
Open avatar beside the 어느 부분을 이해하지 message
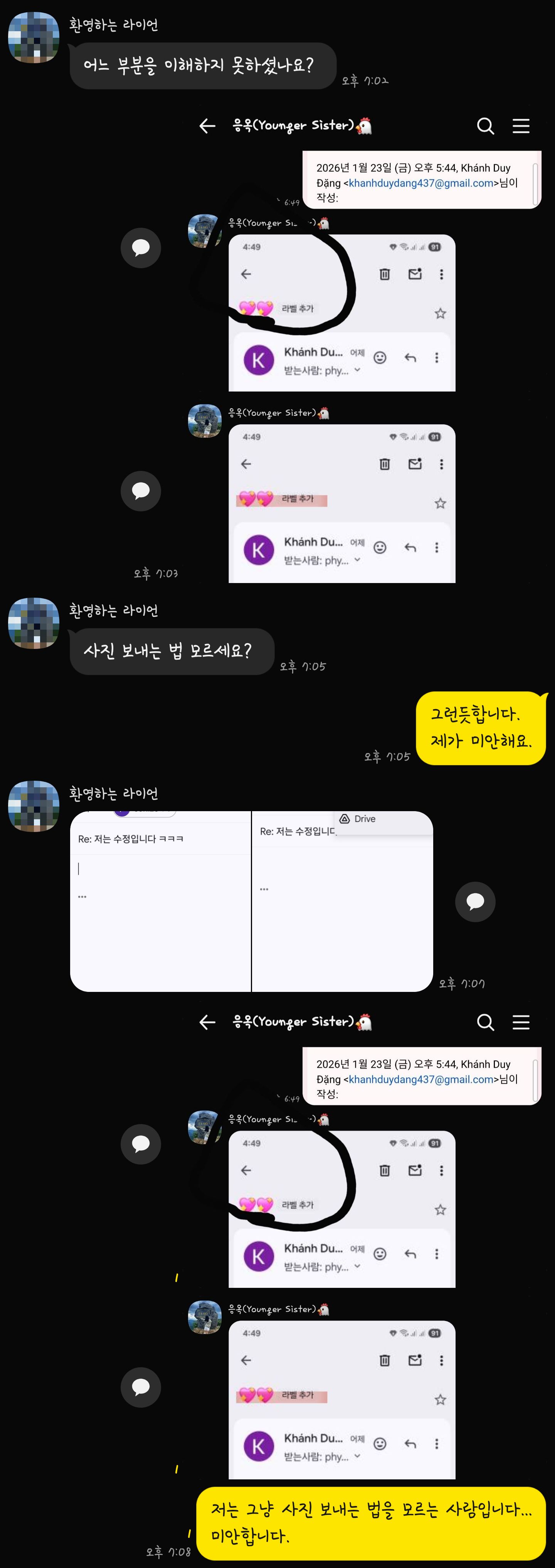point(34,38)
